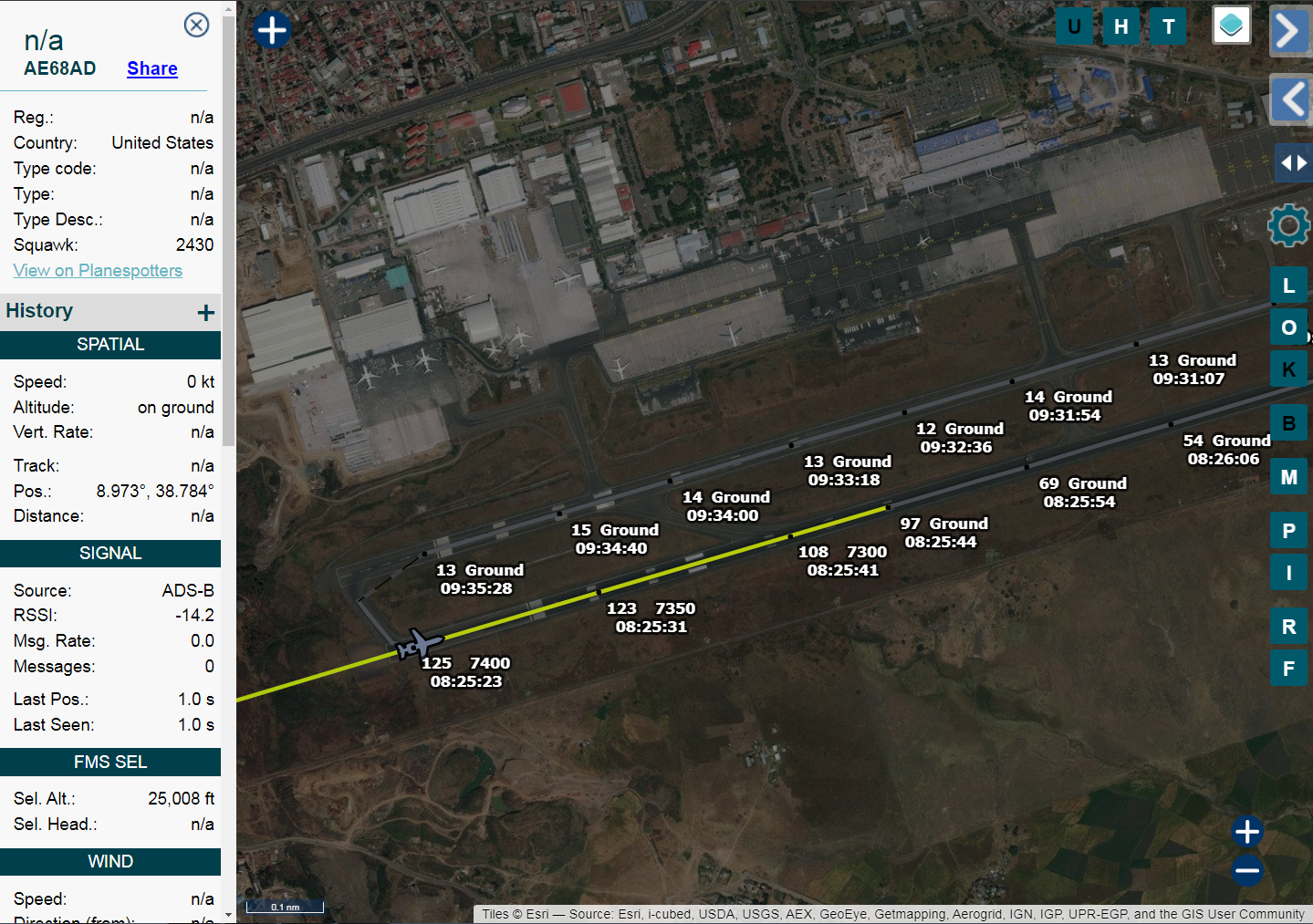Toggle the U map button
The width and height of the screenshot is (1313, 924).
click(x=1074, y=26)
